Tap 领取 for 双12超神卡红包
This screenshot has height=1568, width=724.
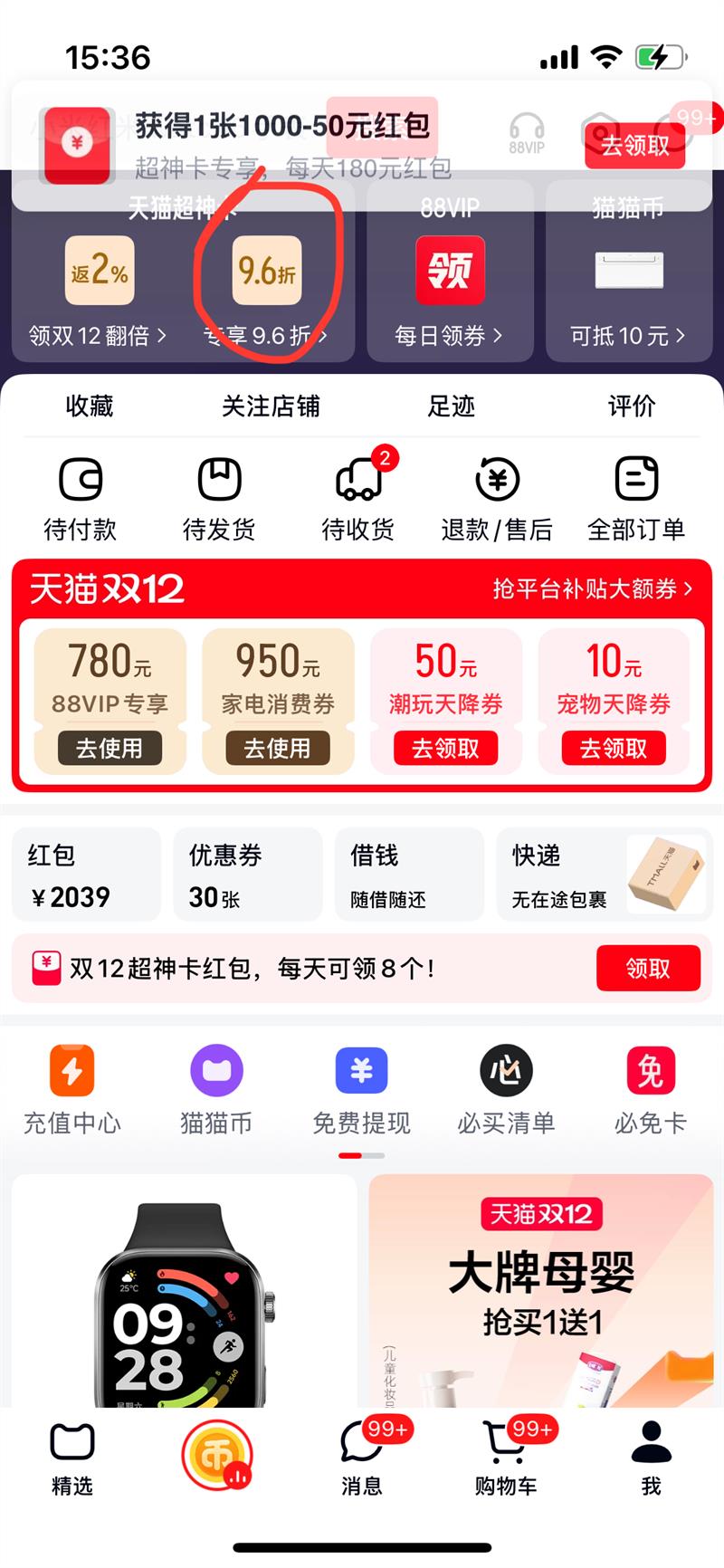tap(649, 968)
